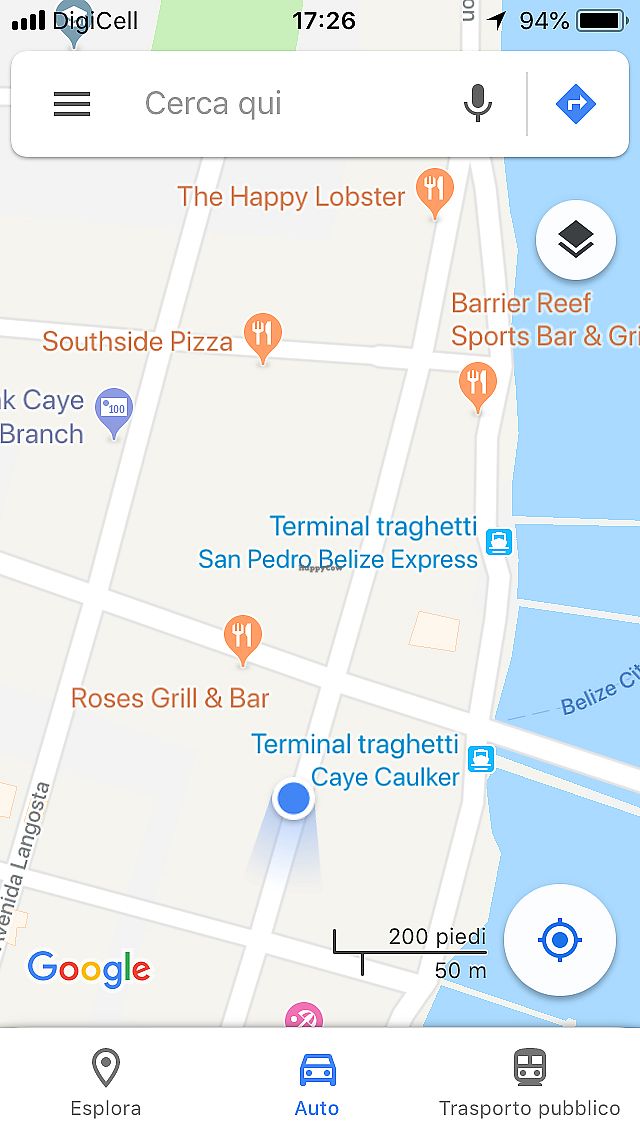
Task: Select the Southside Pizza map pin
Action: click(262, 337)
